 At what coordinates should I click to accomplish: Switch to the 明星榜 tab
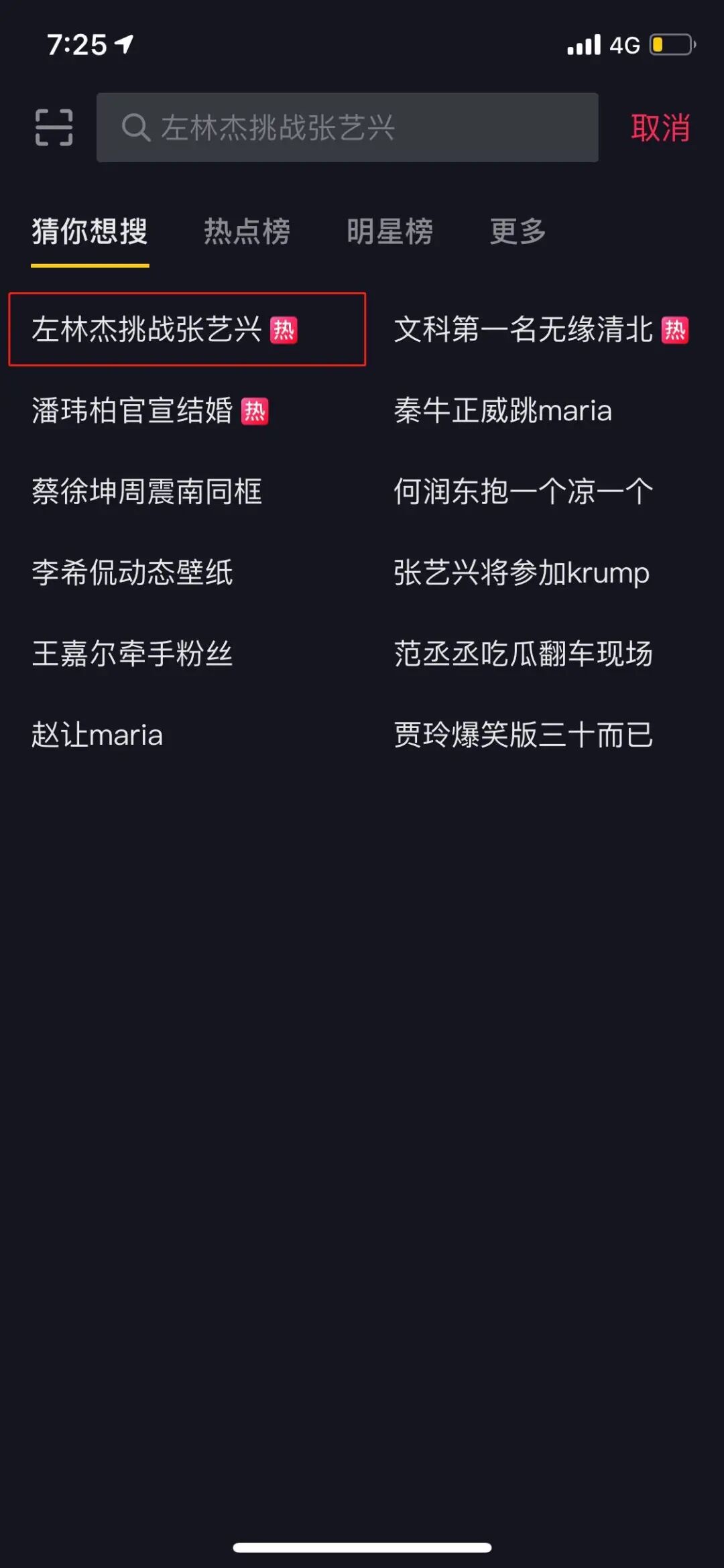[389, 232]
